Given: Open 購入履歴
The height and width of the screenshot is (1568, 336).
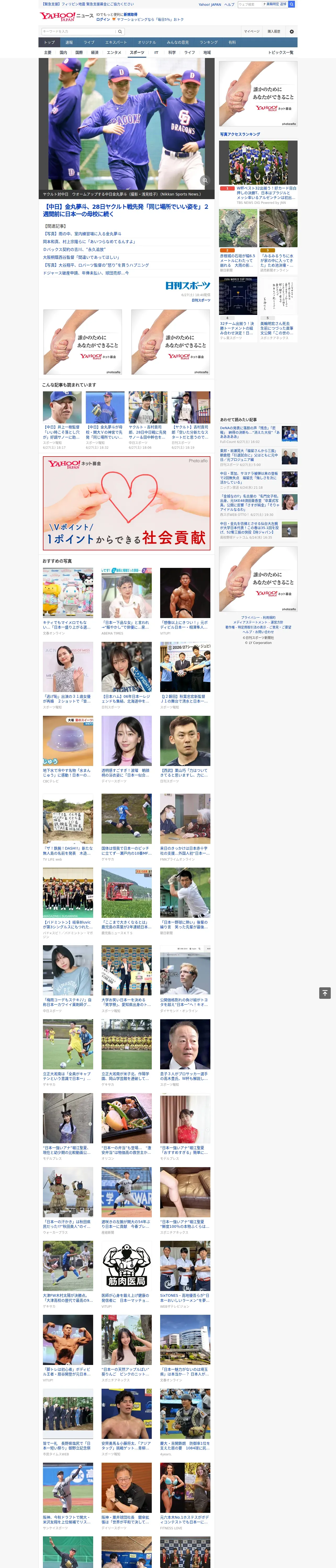Looking at the screenshot, I should click(x=274, y=32).
